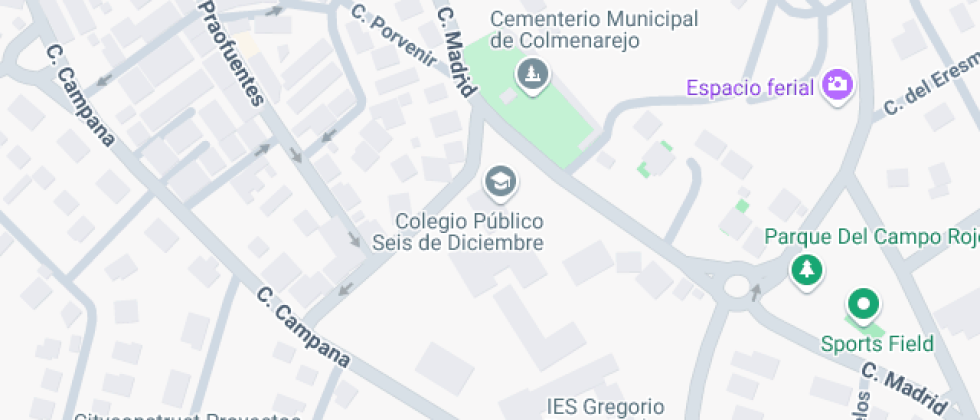The width and height of the screenshot is (980, 420).
Task: Select the Espacio ferial camera pin
Action: tap(836, 85)
